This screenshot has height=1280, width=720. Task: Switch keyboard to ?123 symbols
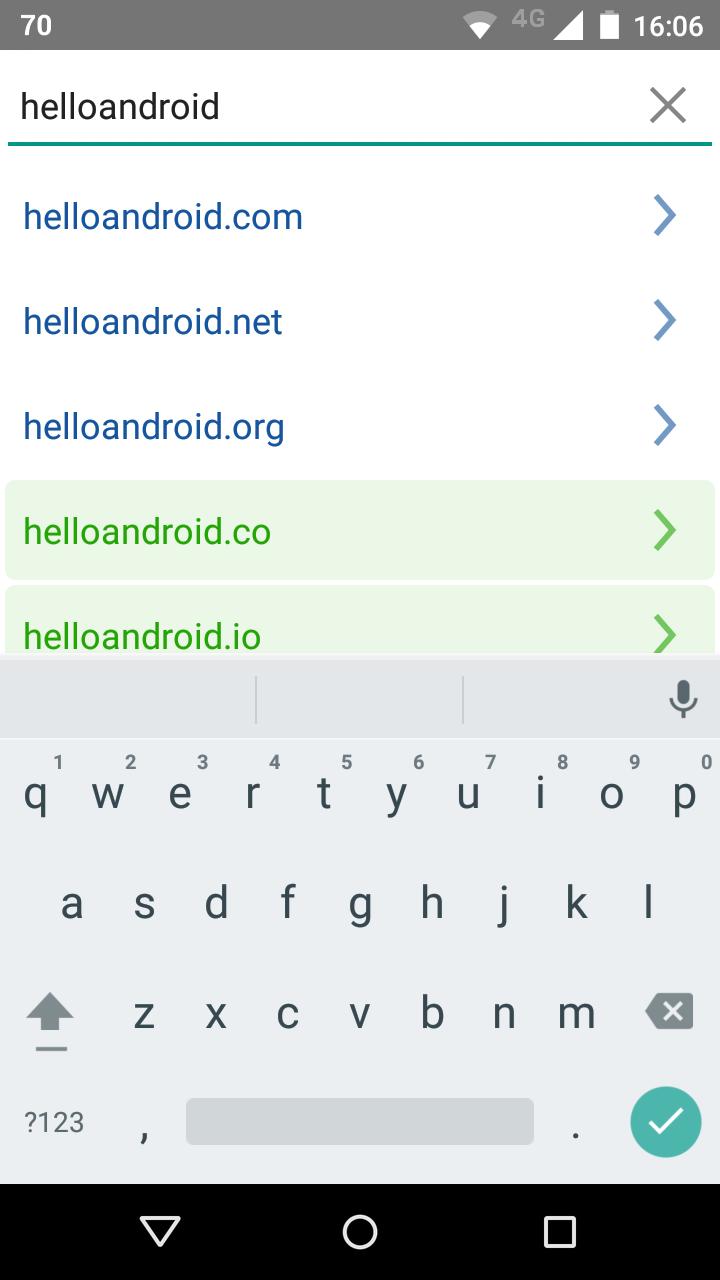pyautogui.click(x=54, y=1122)
